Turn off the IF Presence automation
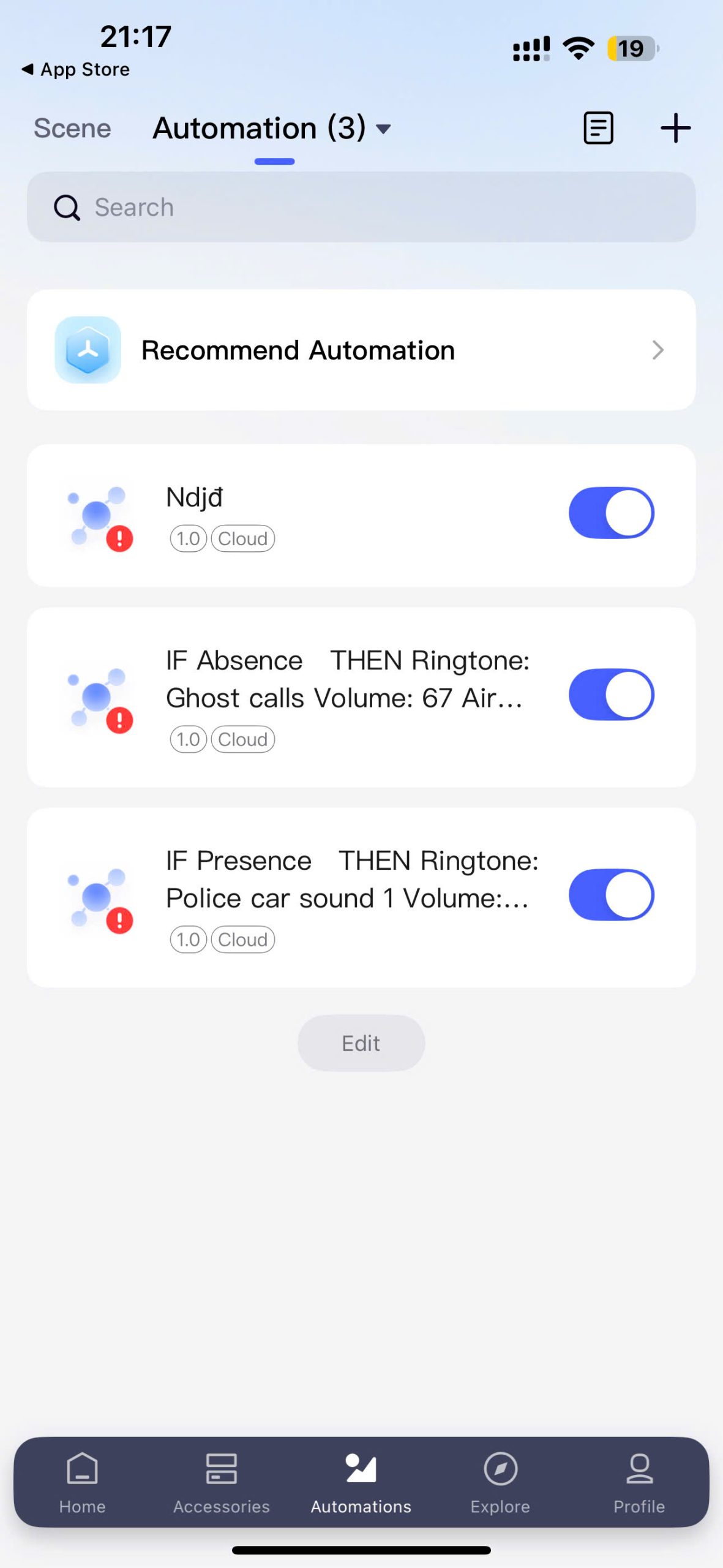This screenshot has width=723, height=1568. [x=611, y=895]
